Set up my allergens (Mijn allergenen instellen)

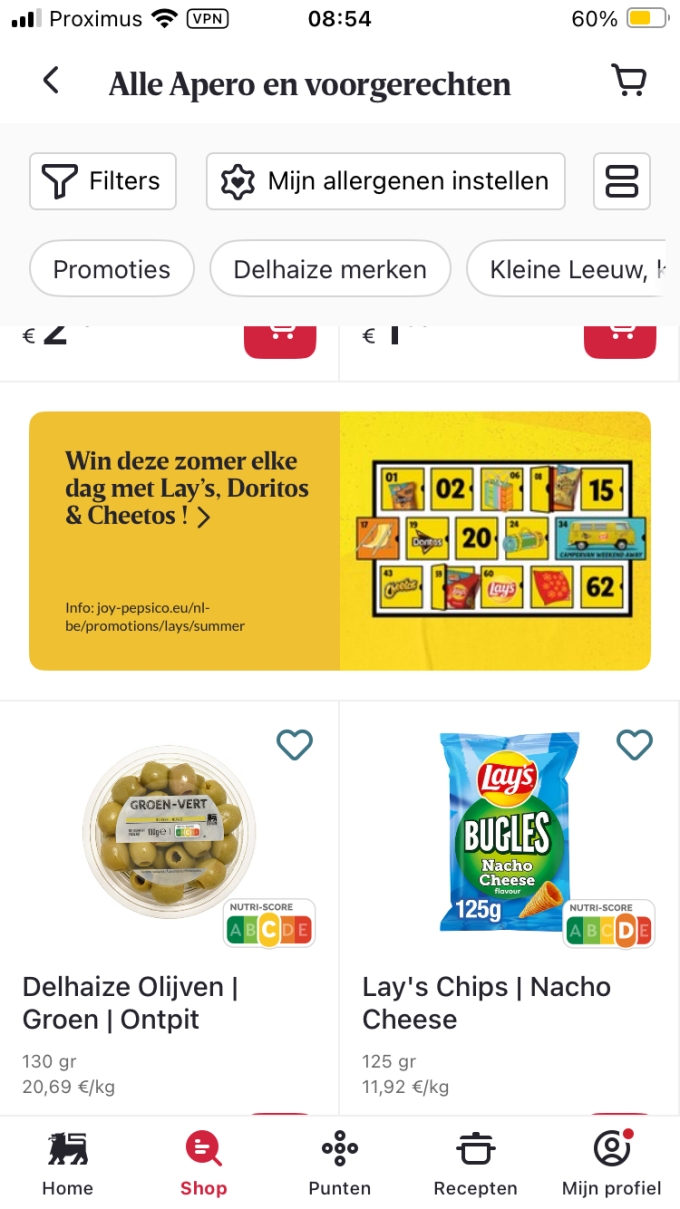click(x=385, y=181)
